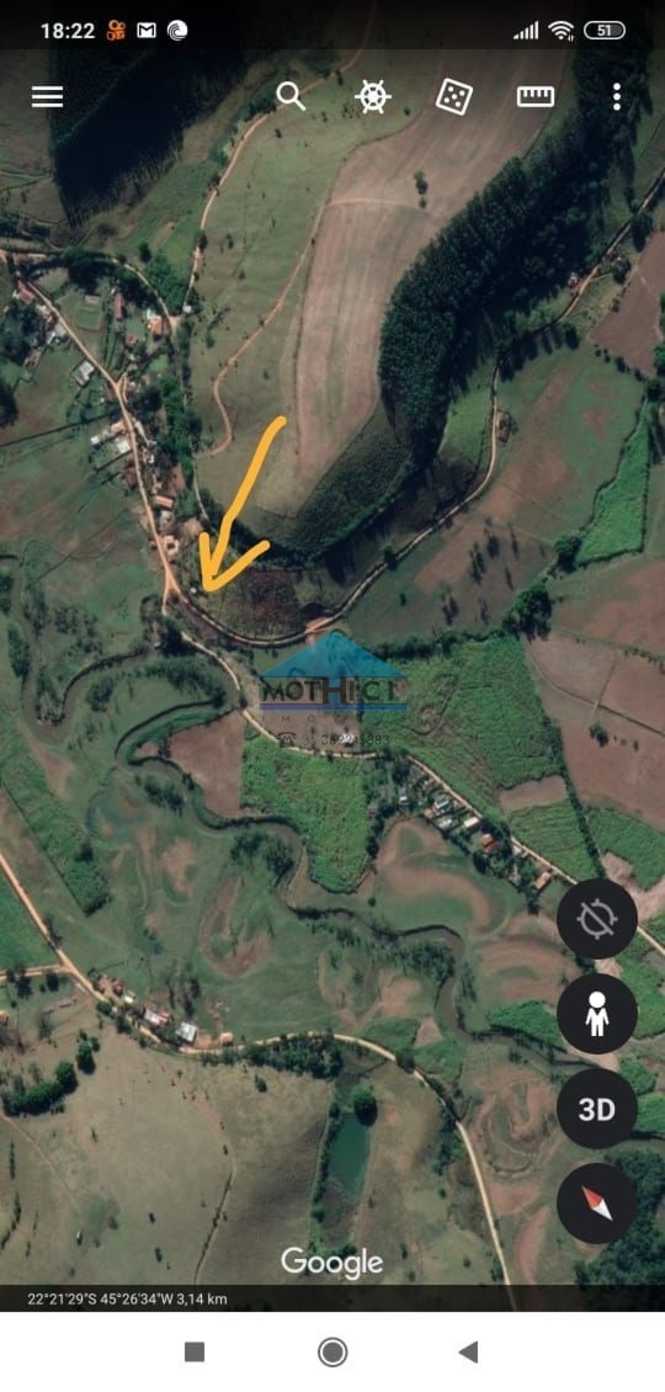665x1392 pixels.
Task: Reset orientation with the compass
Action: (x=597, y=1204)
